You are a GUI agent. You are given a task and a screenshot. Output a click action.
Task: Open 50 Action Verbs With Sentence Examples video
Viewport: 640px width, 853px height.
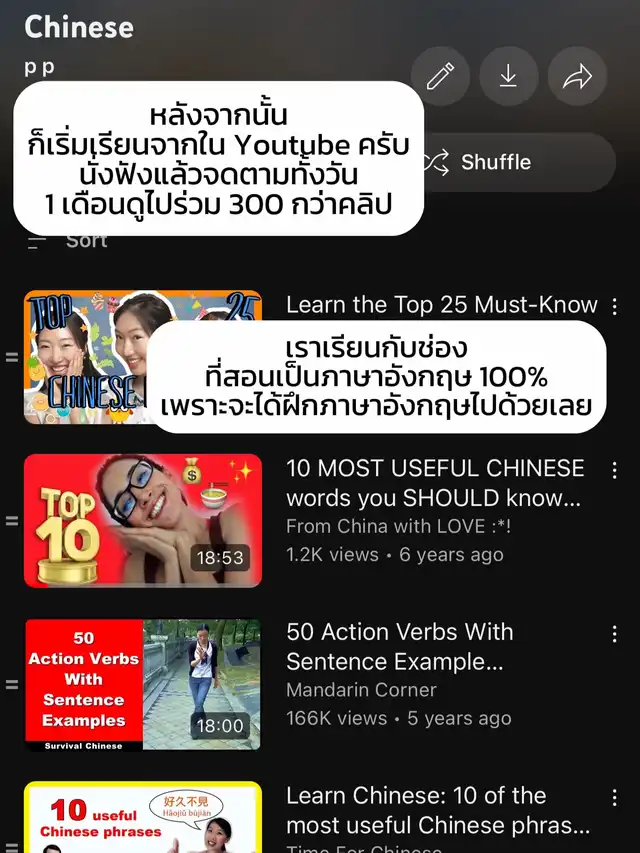[x=143, y=685]
